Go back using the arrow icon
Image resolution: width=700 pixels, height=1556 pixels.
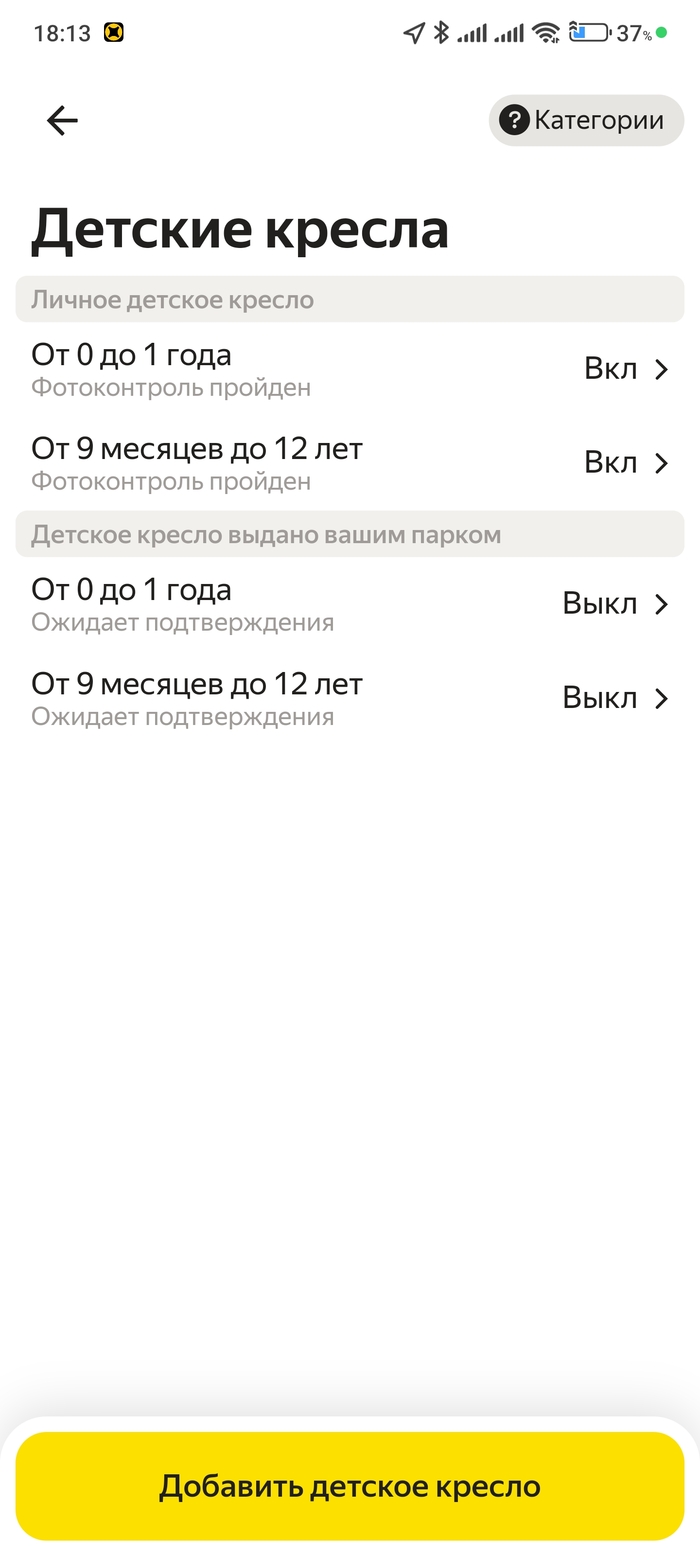62,121
